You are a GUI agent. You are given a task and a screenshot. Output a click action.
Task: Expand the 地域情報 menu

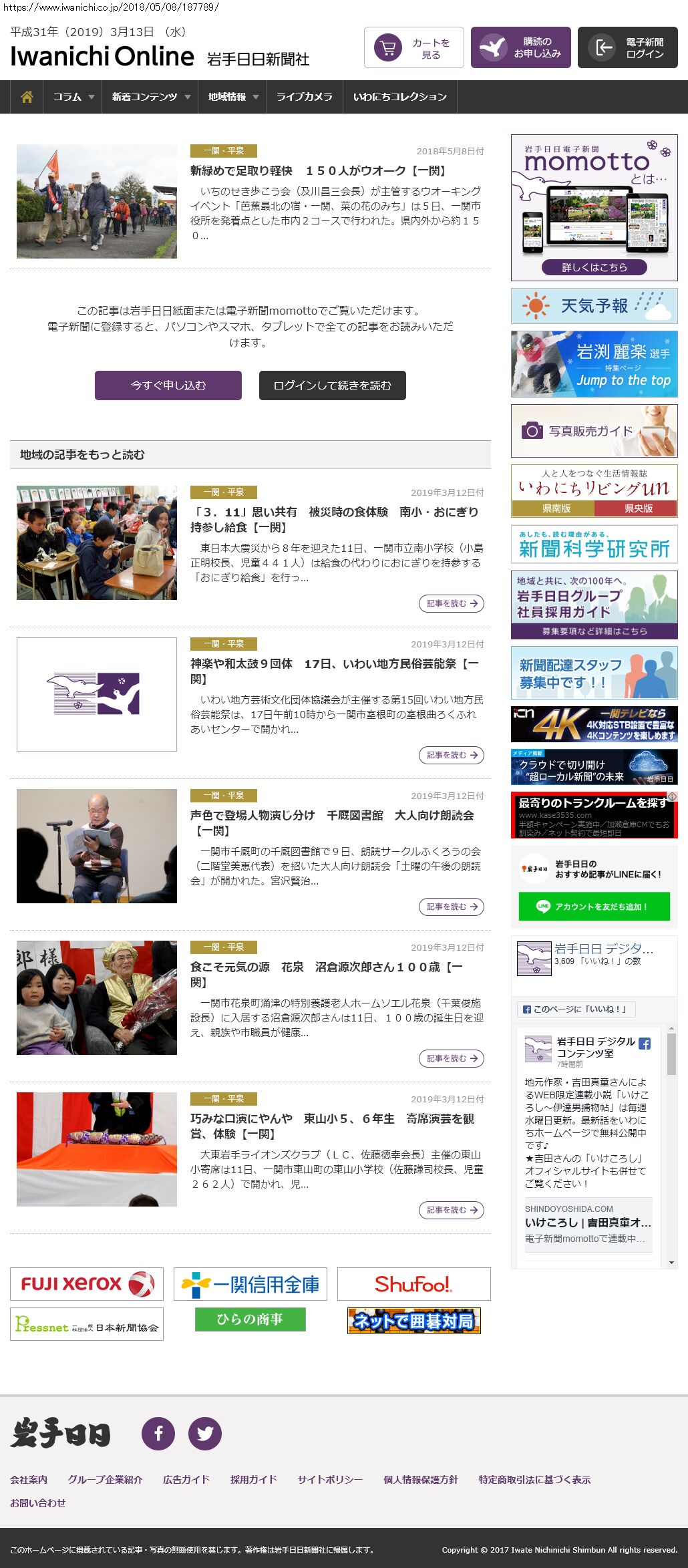click(232, 97)
